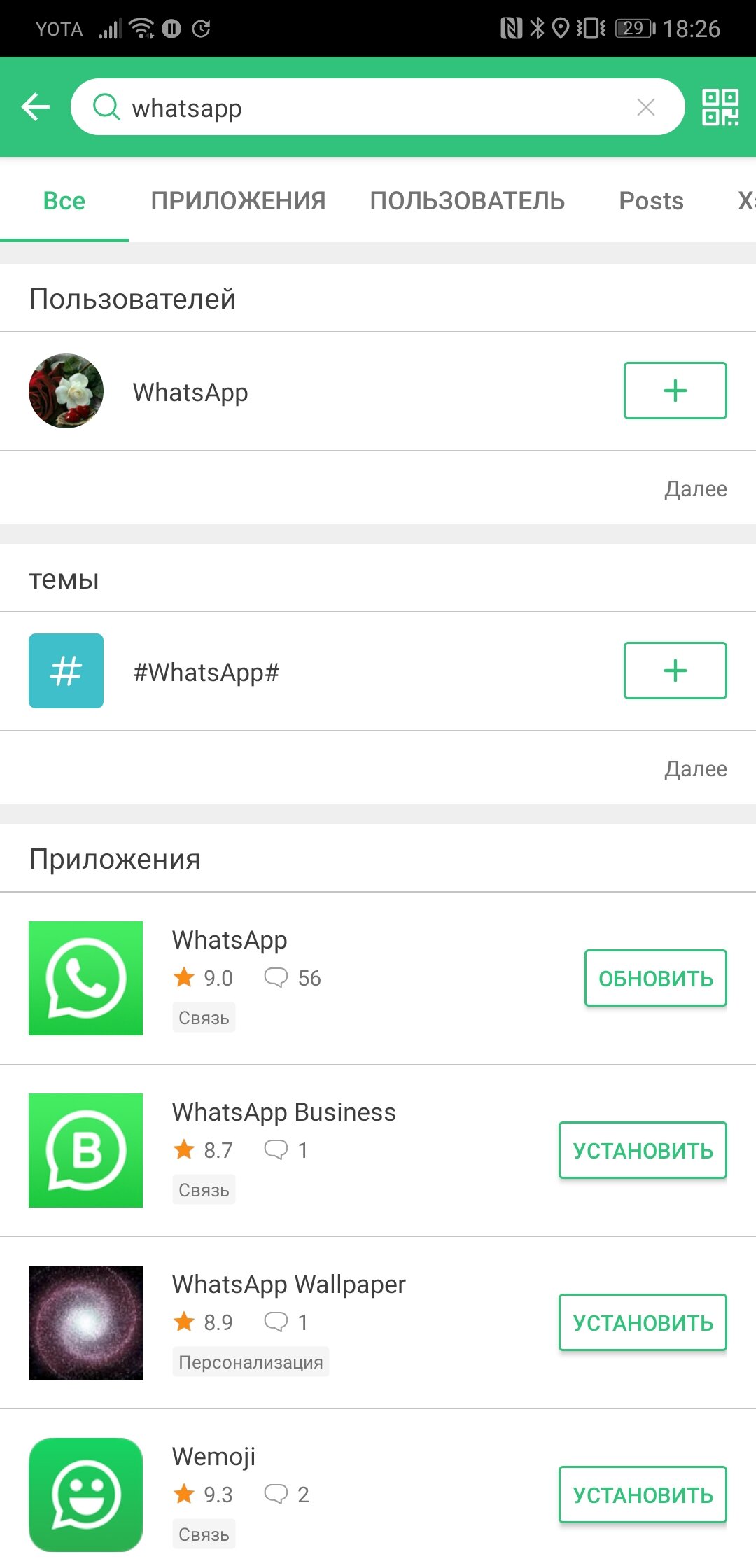Go back using the top arrow
The width and height of the screenshot is (756, 1568).
click(36, 107)
